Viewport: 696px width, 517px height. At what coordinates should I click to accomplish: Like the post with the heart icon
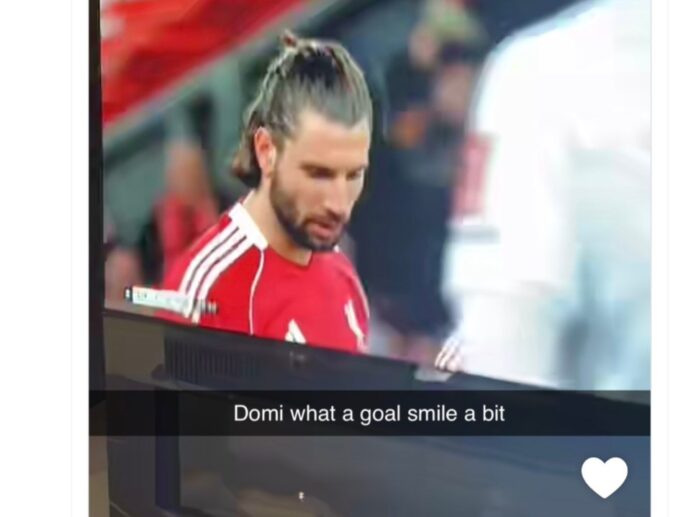tap(604, 477)
